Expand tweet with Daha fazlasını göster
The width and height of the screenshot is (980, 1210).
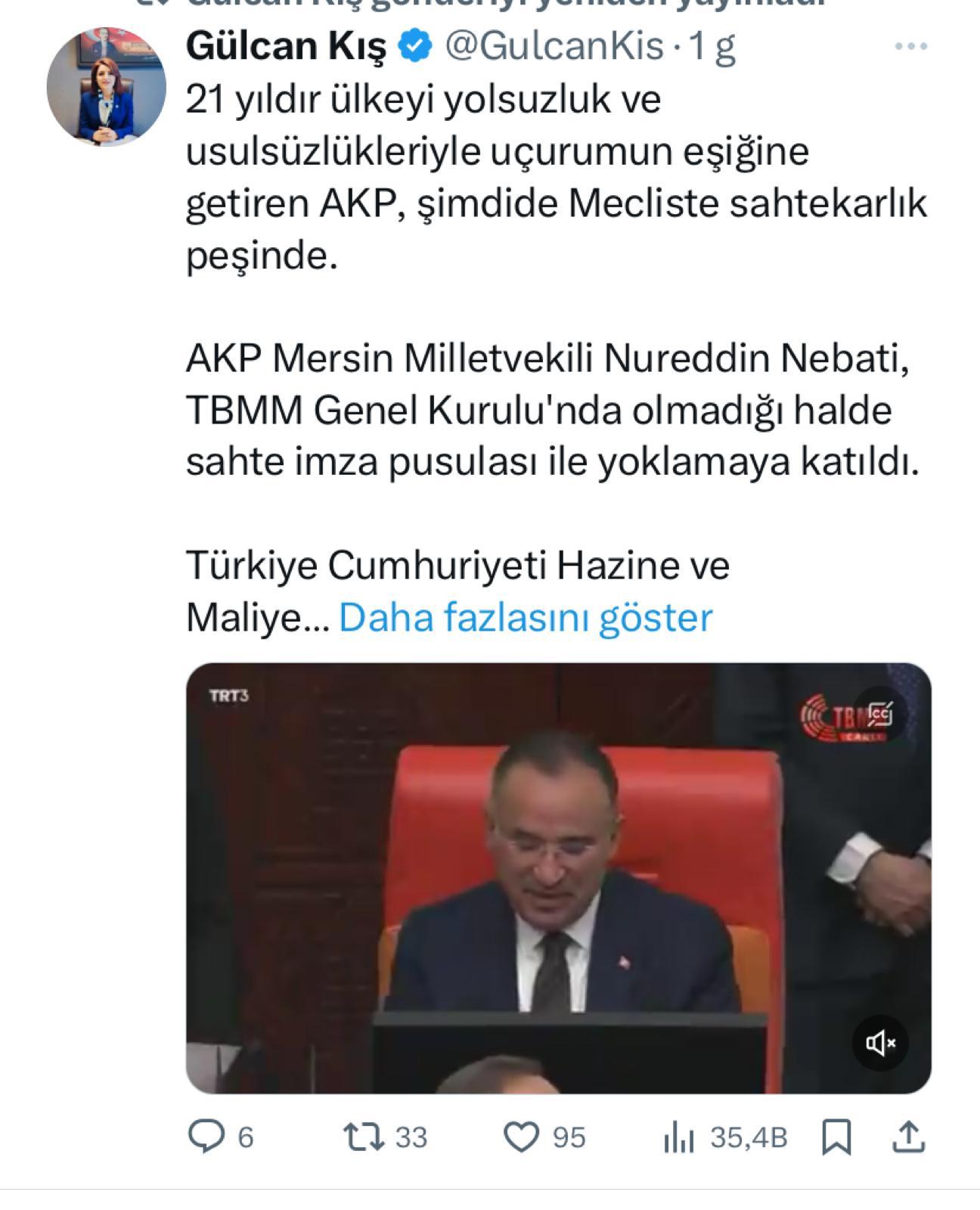(526, 617)
